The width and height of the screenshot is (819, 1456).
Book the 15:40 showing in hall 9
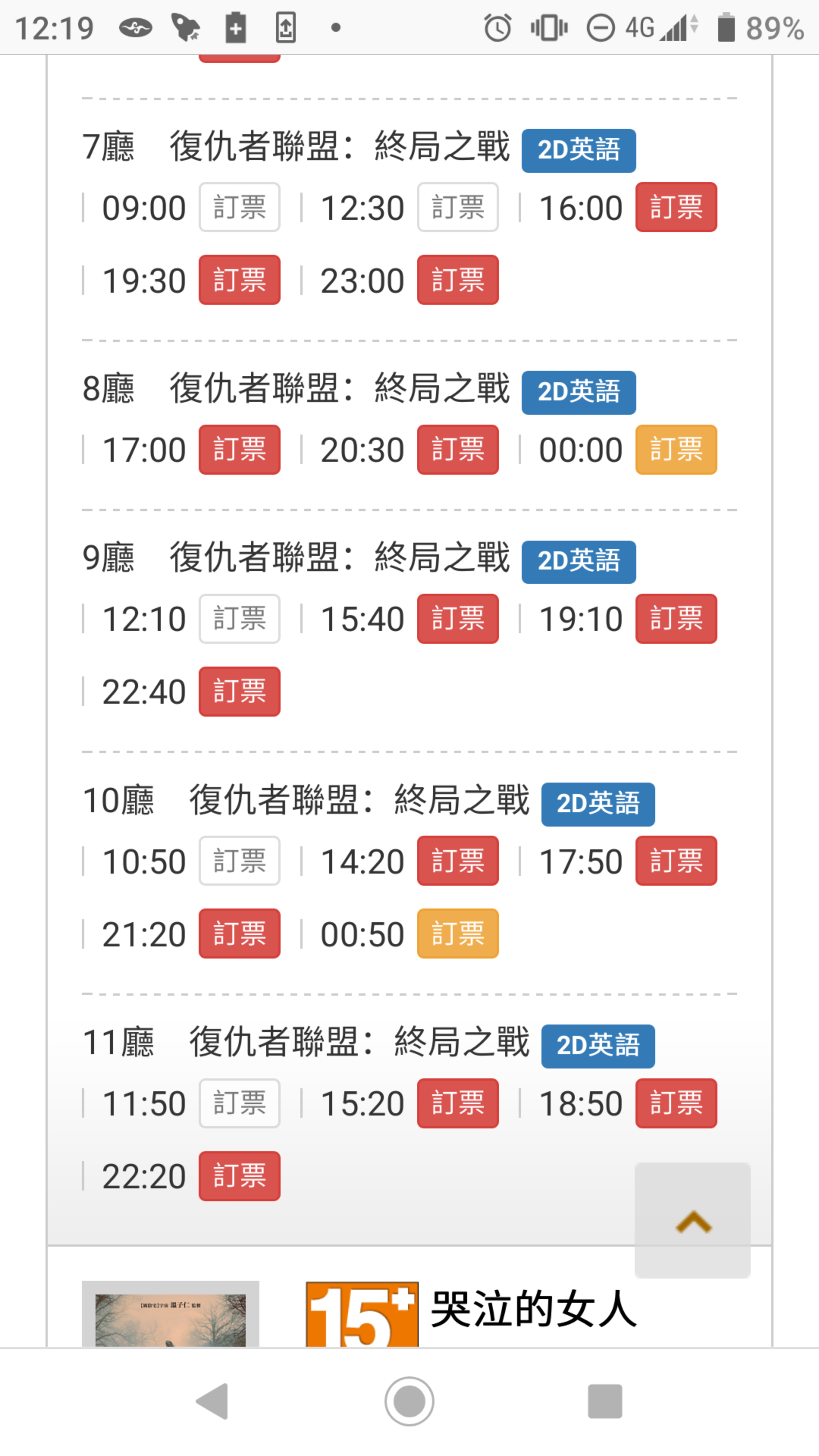(458, 618)
